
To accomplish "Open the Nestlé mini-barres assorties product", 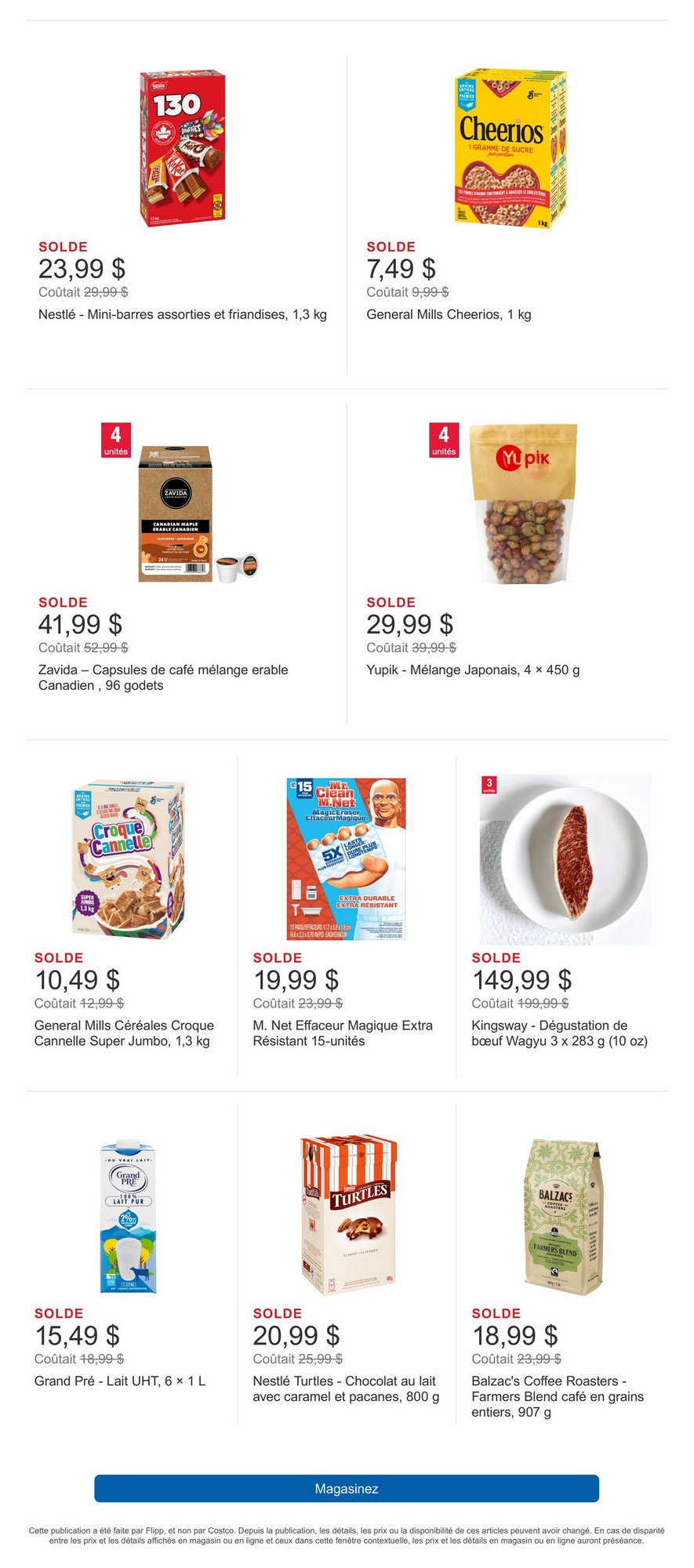I will (182, 149).
